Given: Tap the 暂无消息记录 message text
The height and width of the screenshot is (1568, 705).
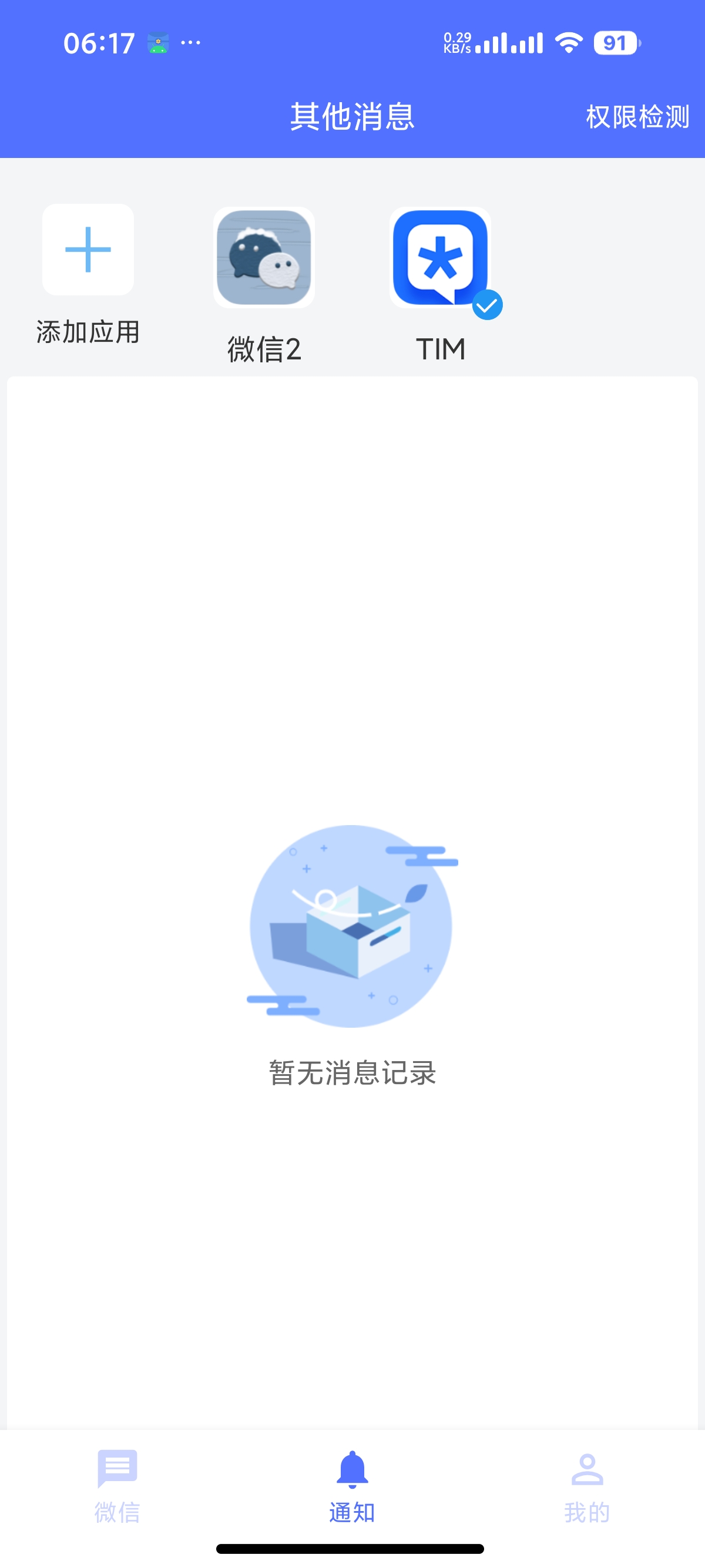Looking at the screenshot, I should point(352,1071).
